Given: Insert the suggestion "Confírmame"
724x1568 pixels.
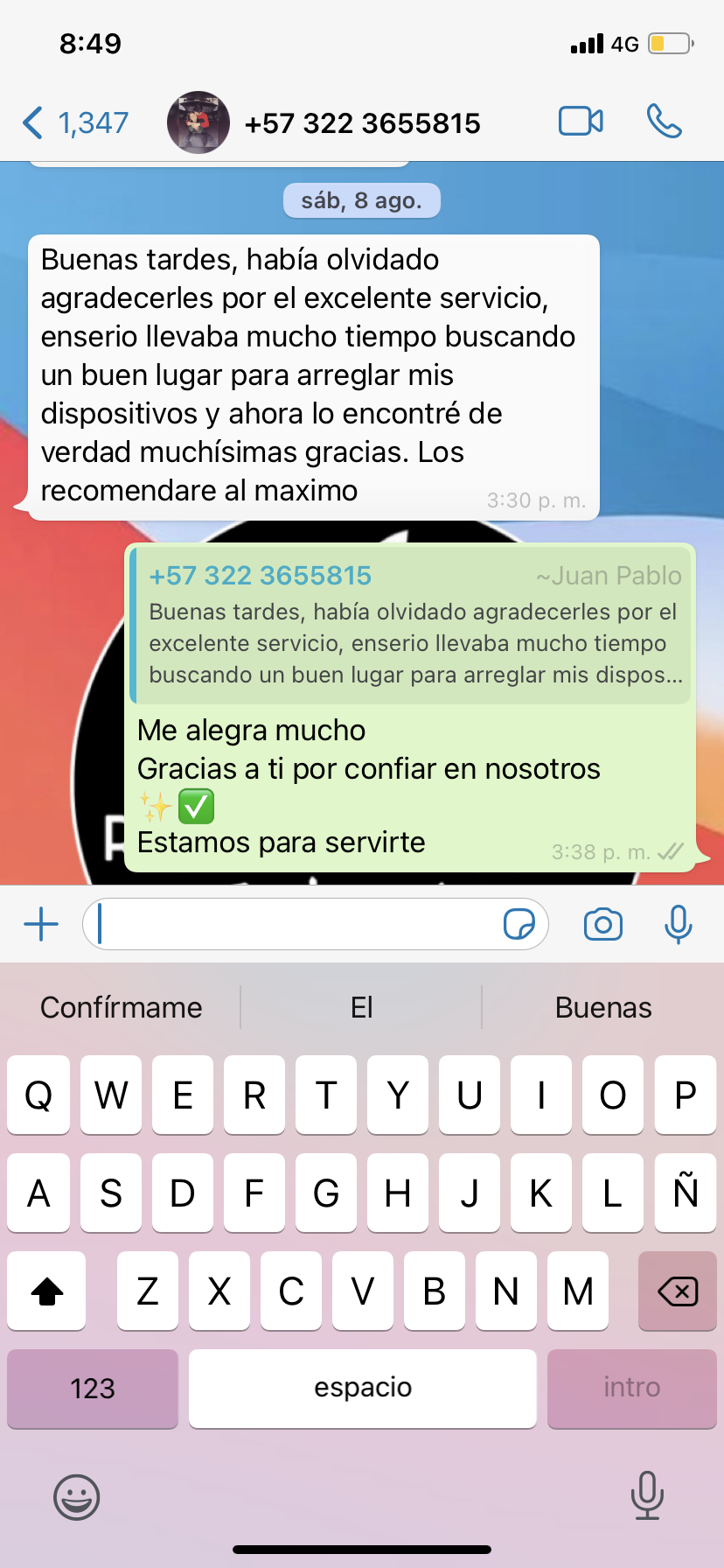Looking at the screenshot, I should click(x=121, y=1007).
